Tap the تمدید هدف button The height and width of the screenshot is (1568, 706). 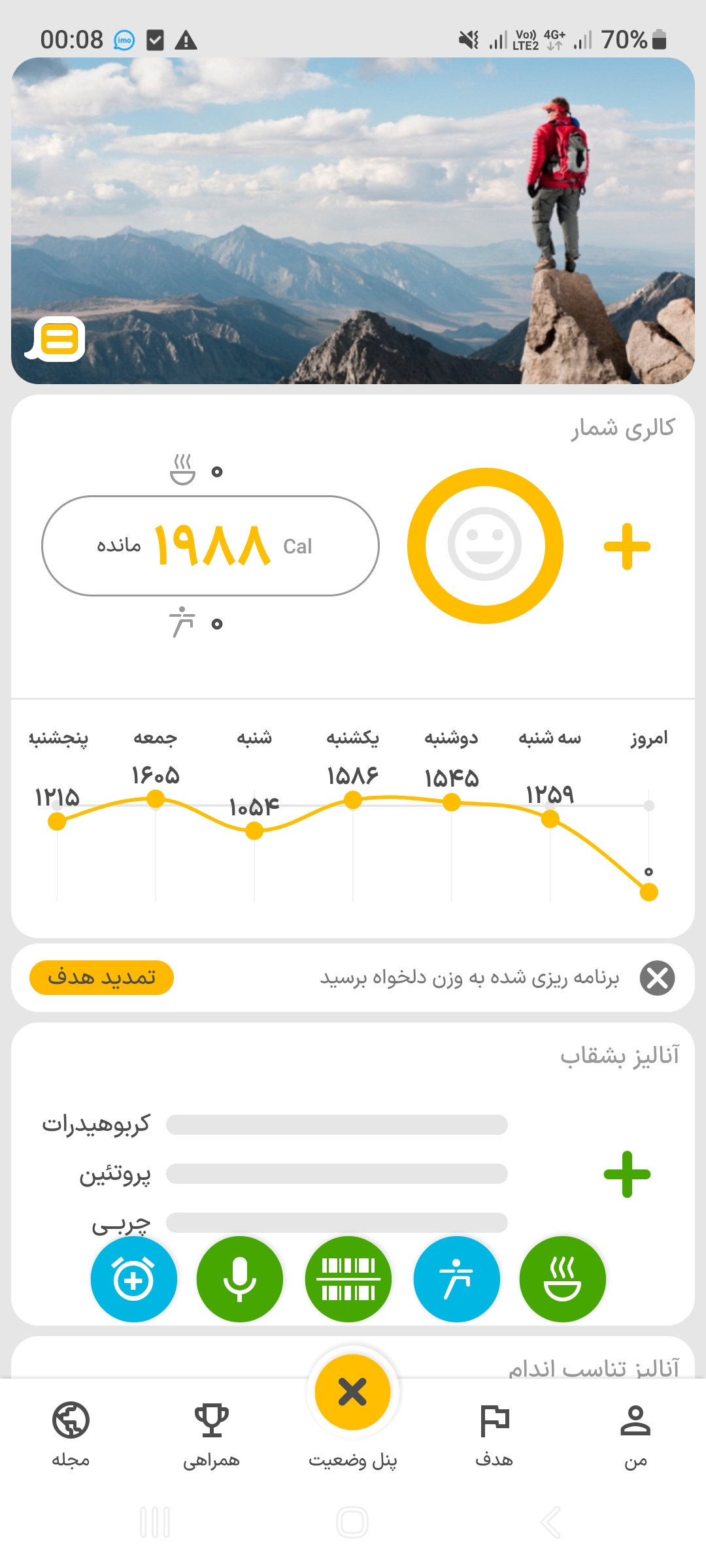coord(101,978)
